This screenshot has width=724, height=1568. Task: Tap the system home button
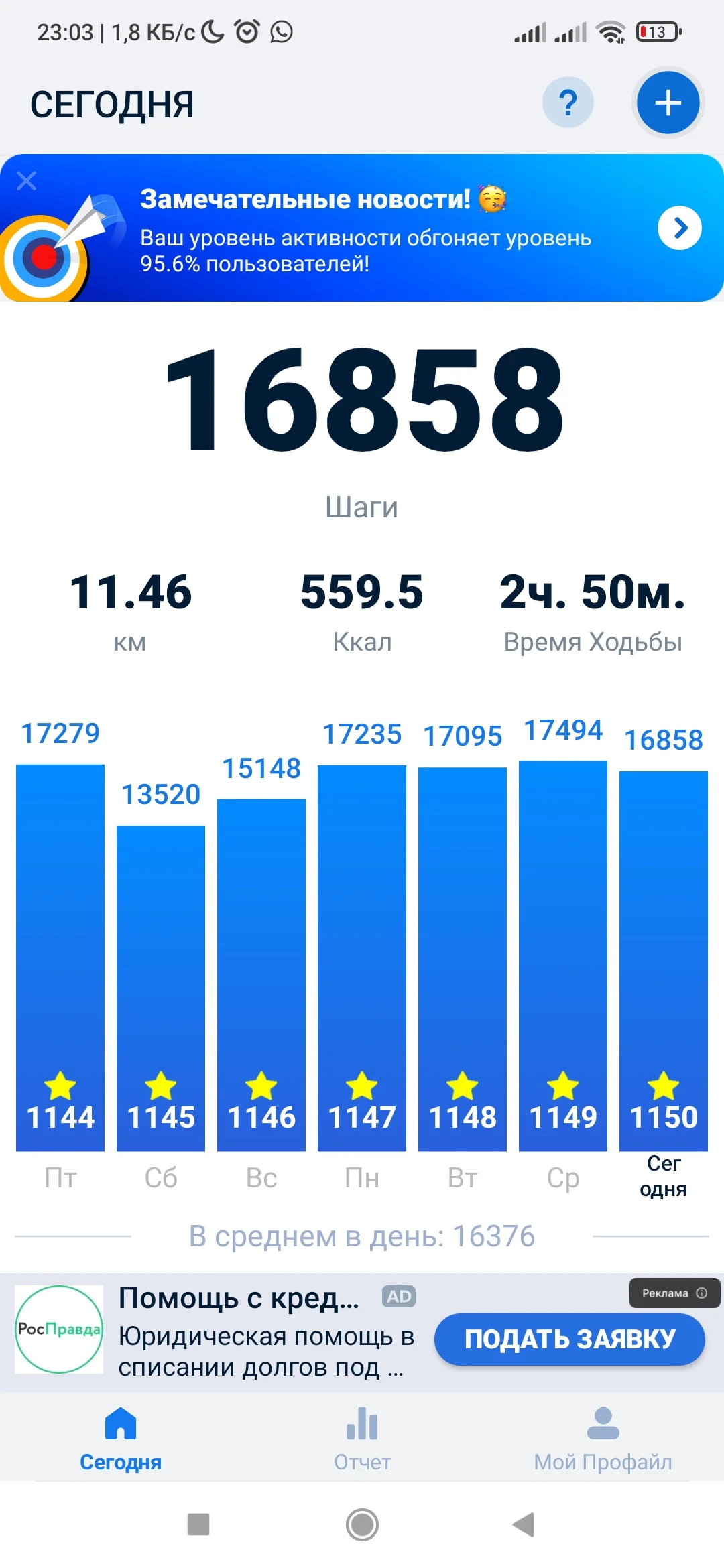click(x=362, y=1524)
